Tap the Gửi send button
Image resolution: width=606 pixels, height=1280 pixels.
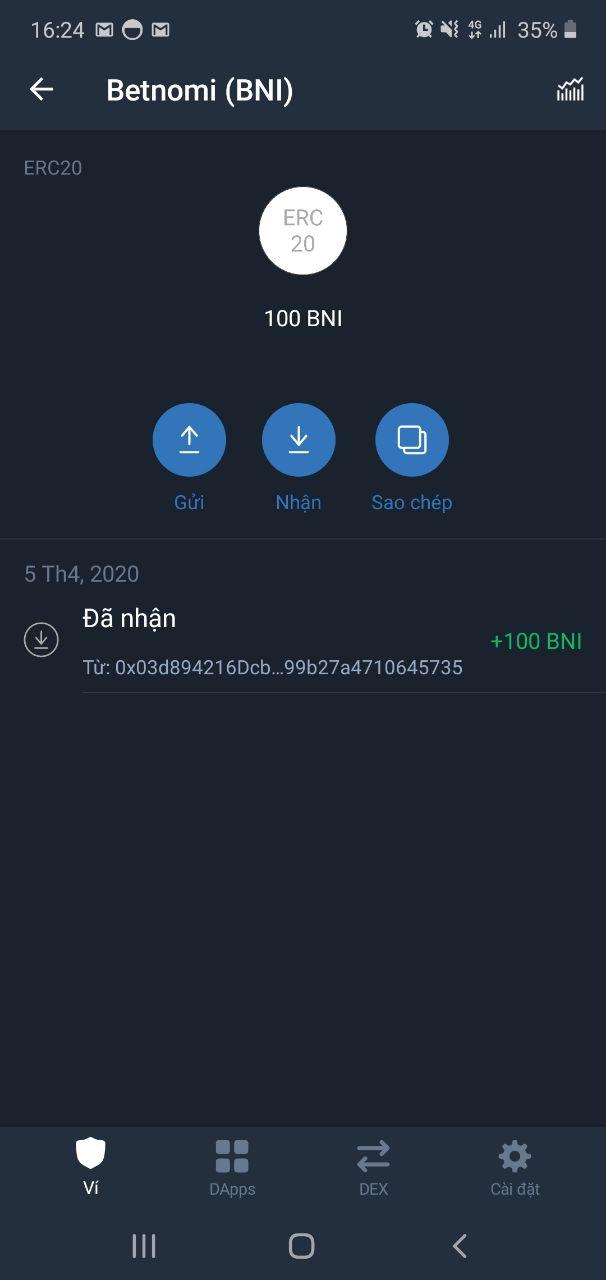(x=189, y=440)
